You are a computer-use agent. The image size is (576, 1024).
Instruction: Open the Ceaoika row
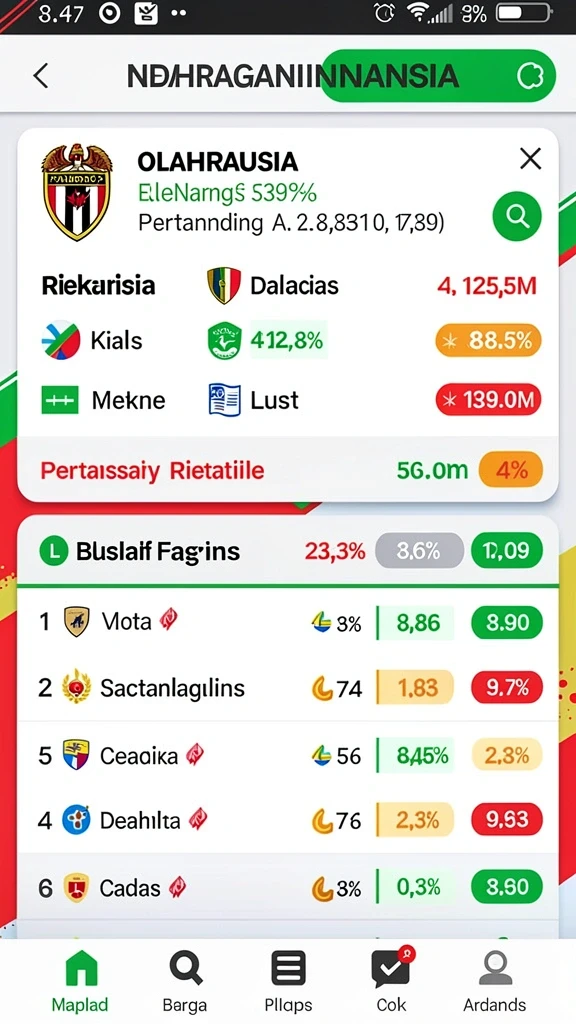(x=288, y=755)
